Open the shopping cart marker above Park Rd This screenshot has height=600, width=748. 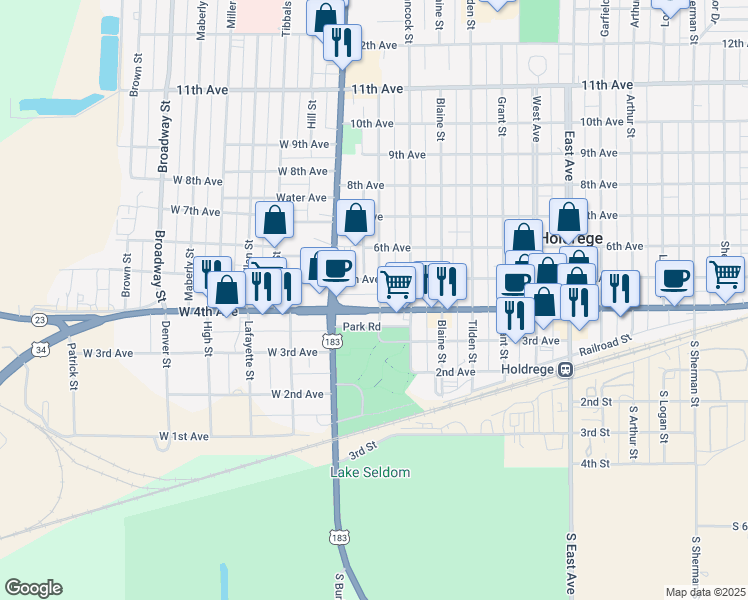(x=396, y=285)
